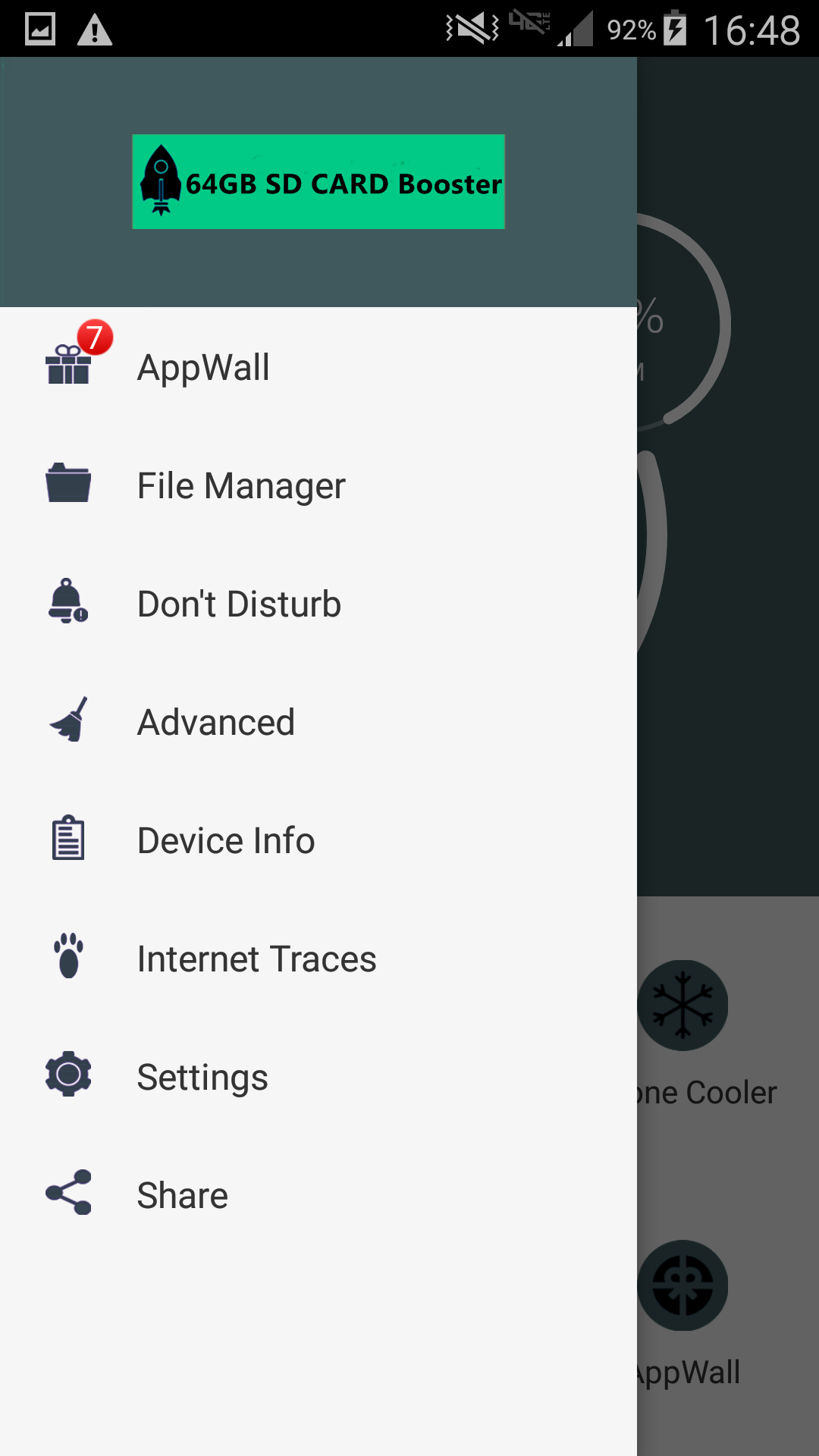Open the Settings gear icon
This screenshot has width=819, height=1456.
[x=68, y=1075]
